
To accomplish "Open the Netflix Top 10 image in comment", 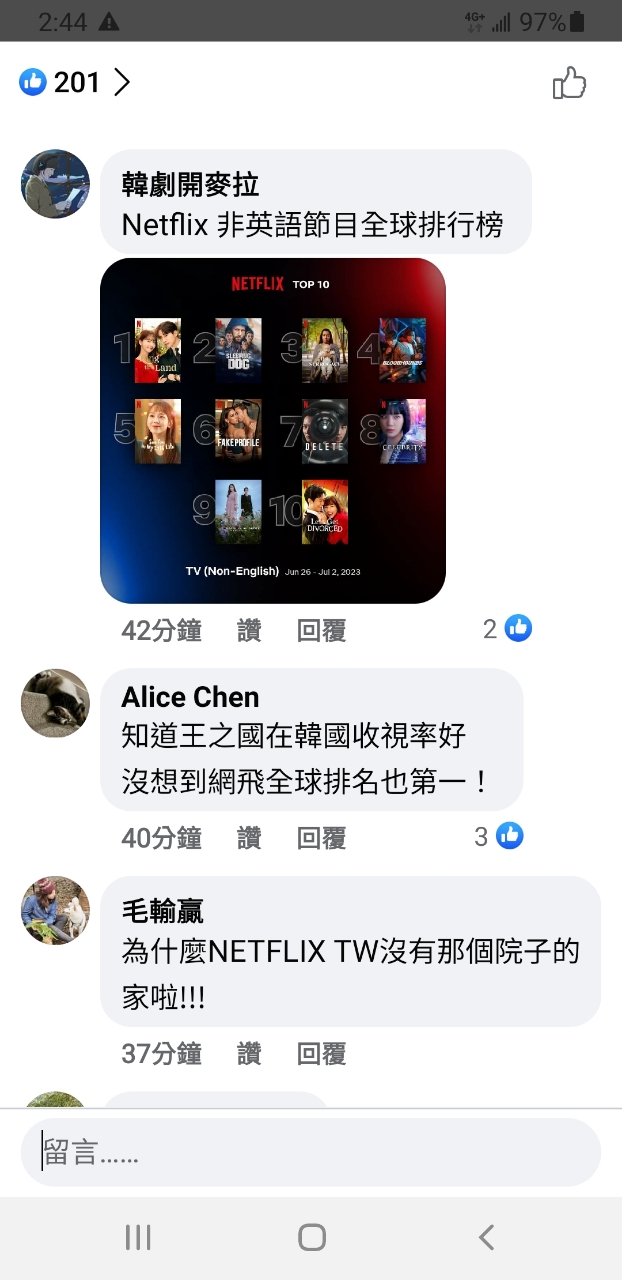I will tap(273, 431).
